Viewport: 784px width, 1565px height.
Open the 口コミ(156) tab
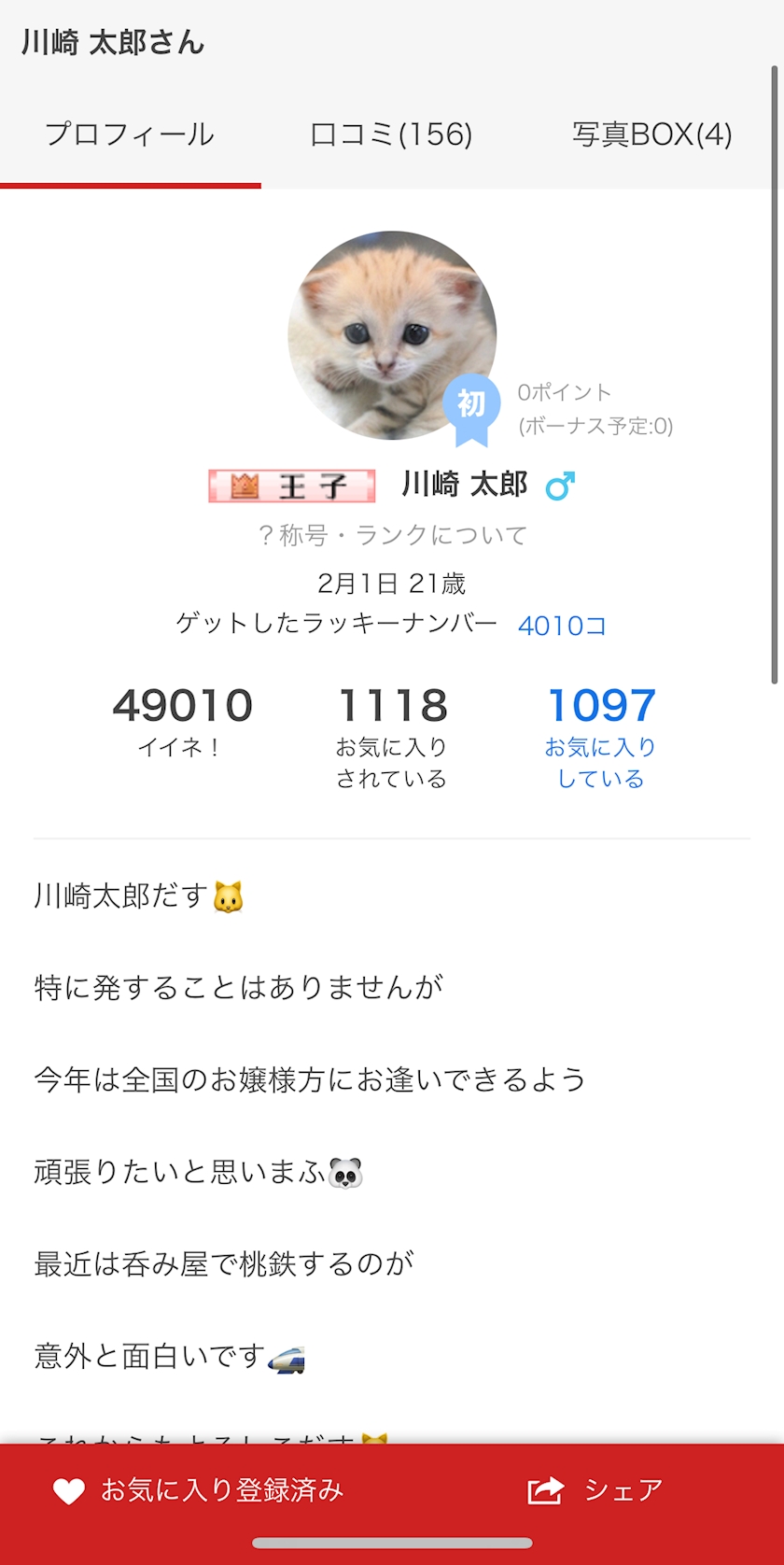[x=391, y=135]
